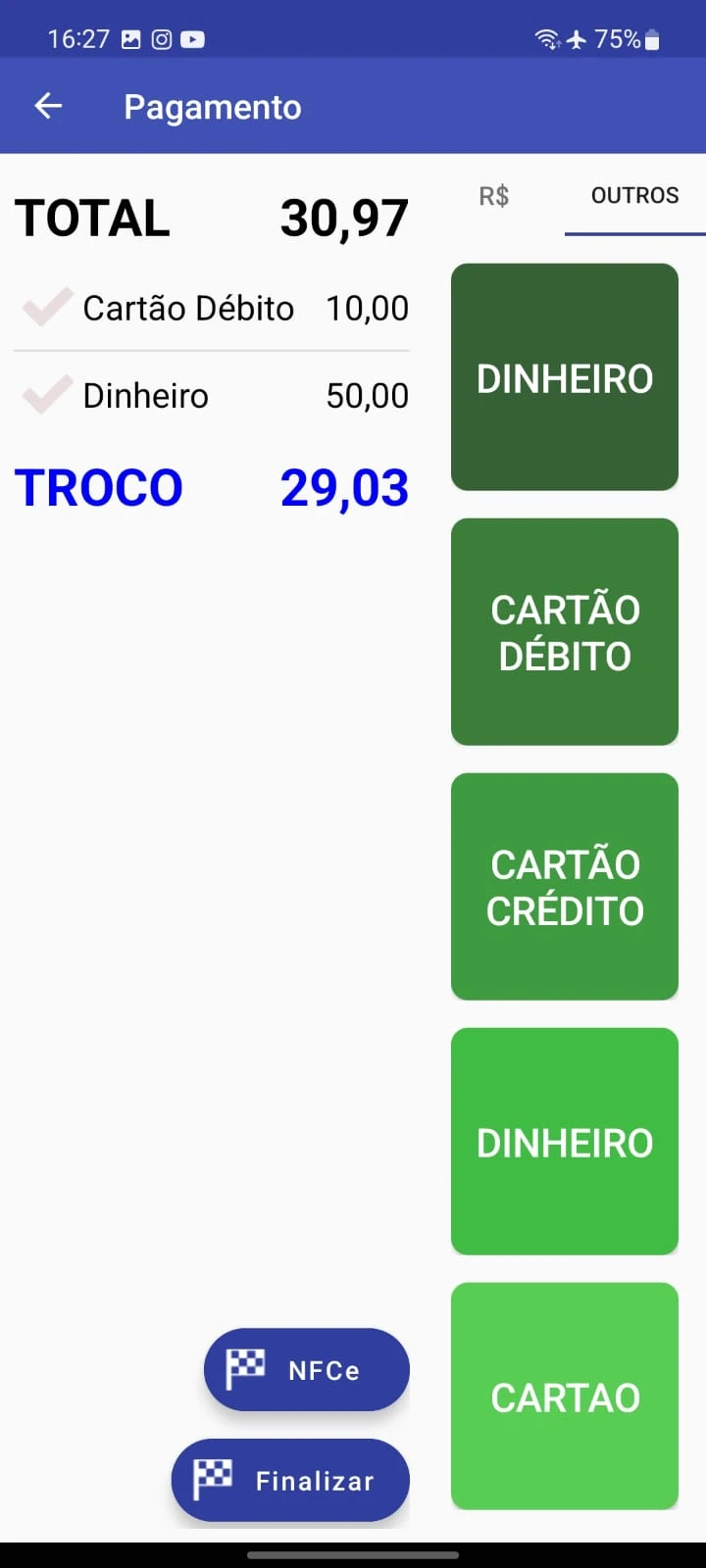706x1568 pixels.
Task: Go back from the Pagamento screen
Action: [x=48, y=106]
